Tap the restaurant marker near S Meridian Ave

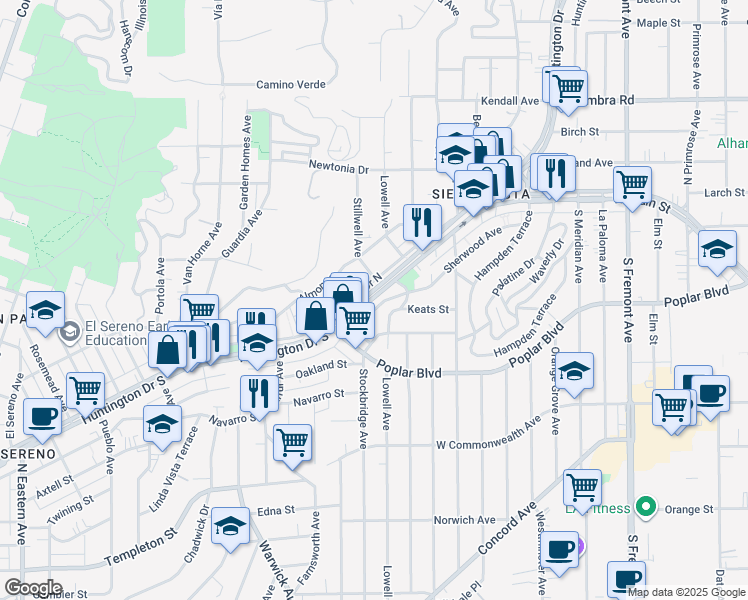pos(555,172)
